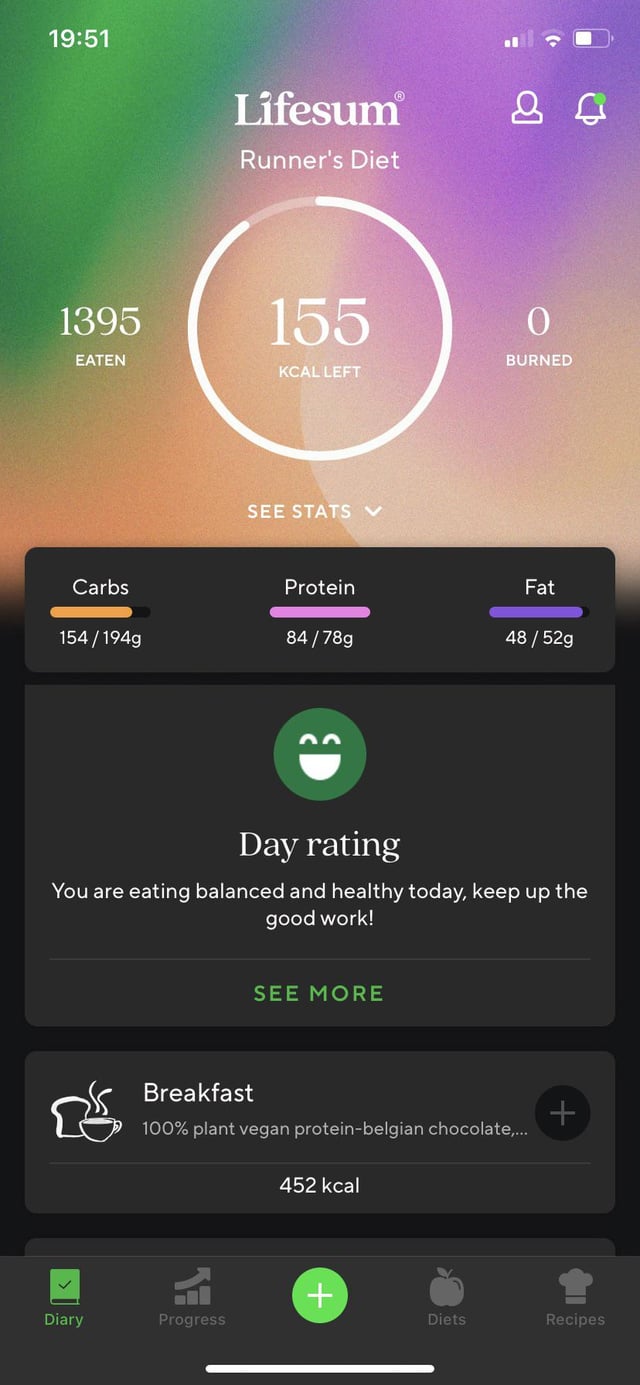Open the macros card with Carbs, Protein, Fat
Screen dimensions: 640x1385
click(319, 610)
